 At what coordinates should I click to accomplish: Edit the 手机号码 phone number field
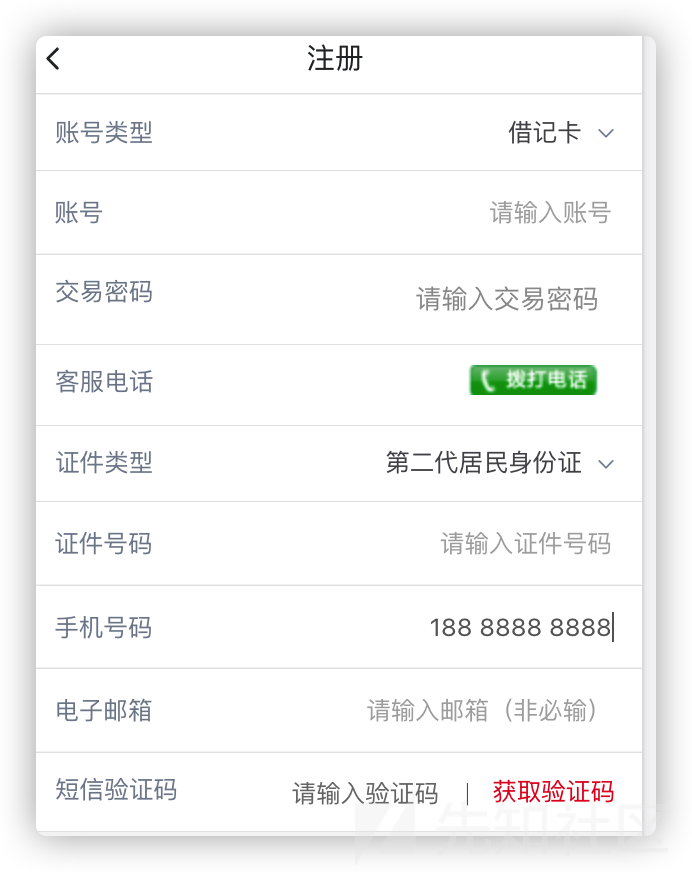pos(520,628)
